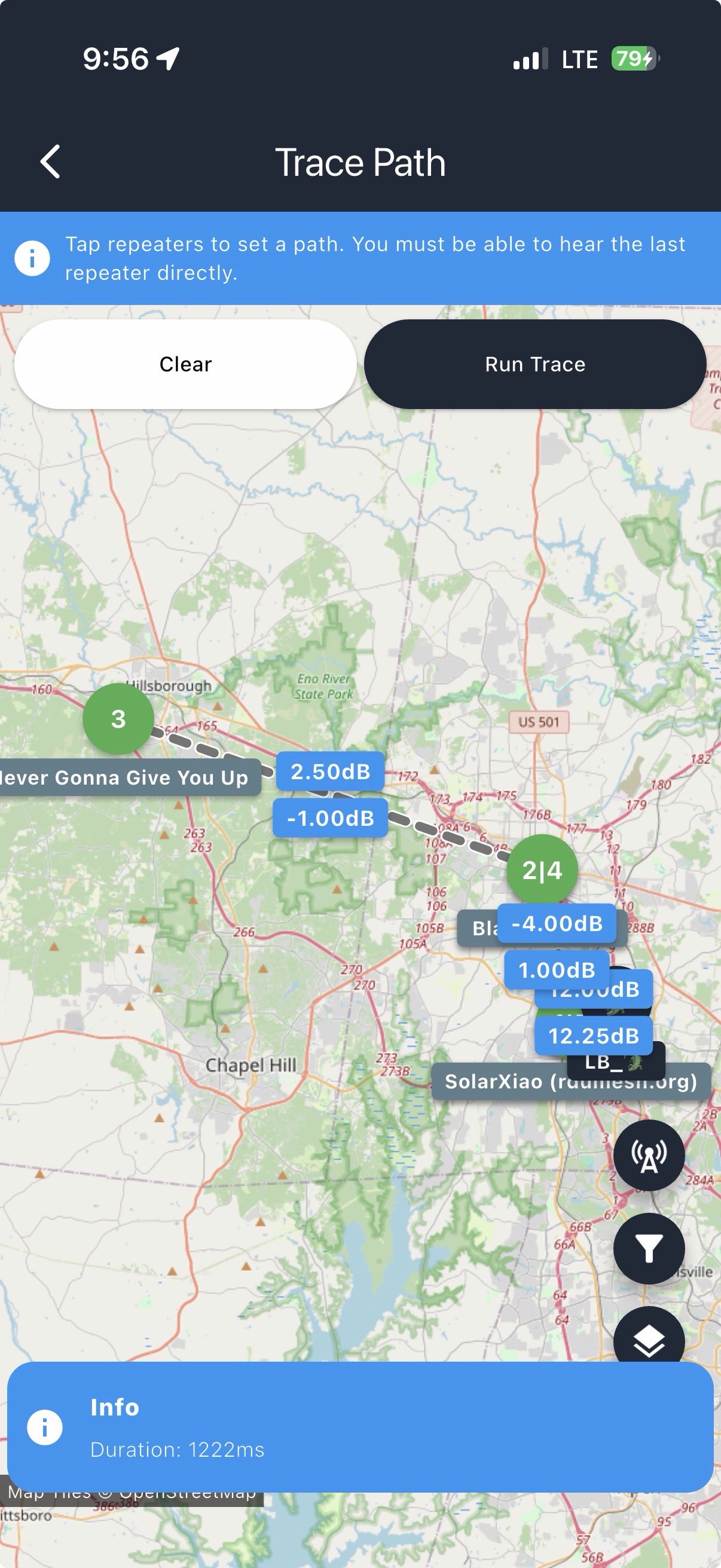Run the trace
The width and height of the screenshot is (721, 1568).
535,364
